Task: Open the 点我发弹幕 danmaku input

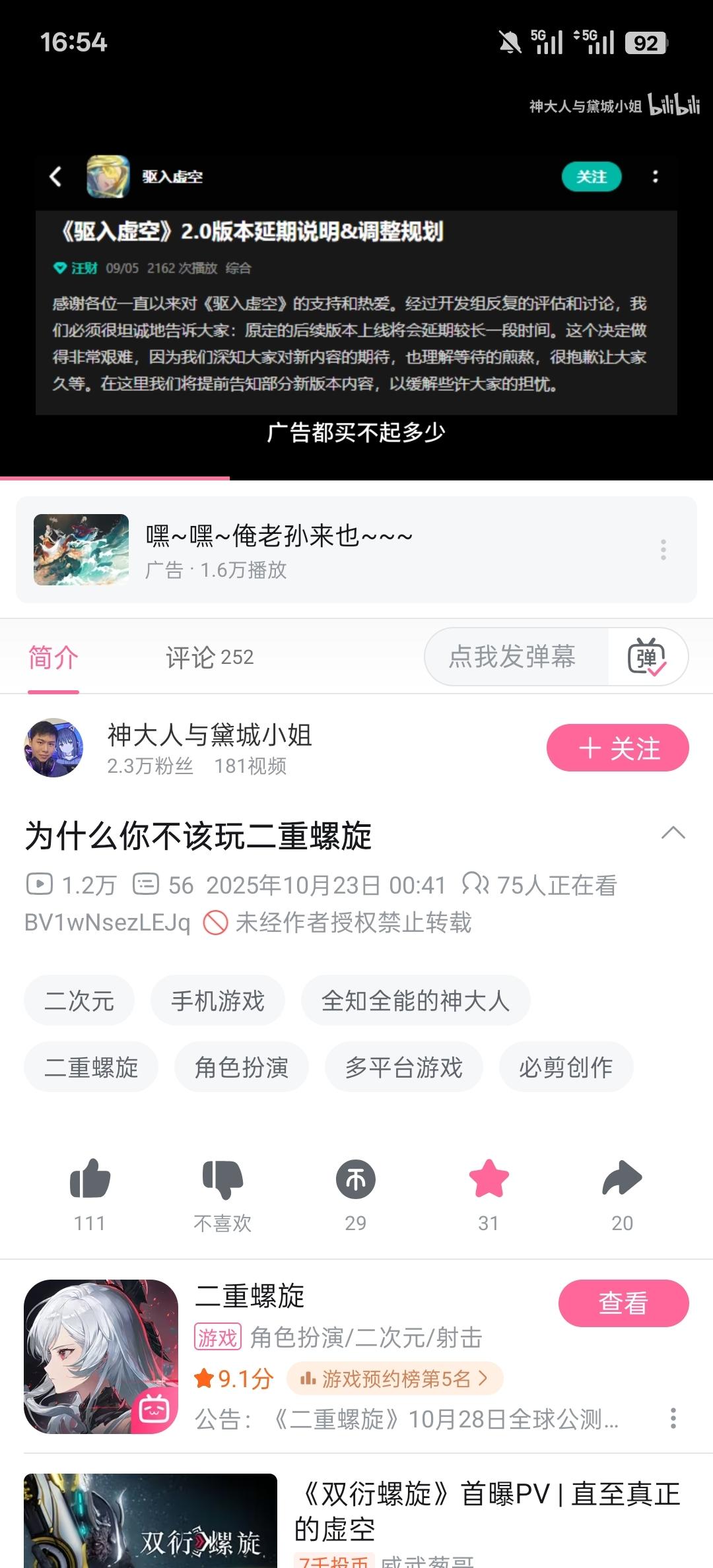Action: (x=512, y=657)
